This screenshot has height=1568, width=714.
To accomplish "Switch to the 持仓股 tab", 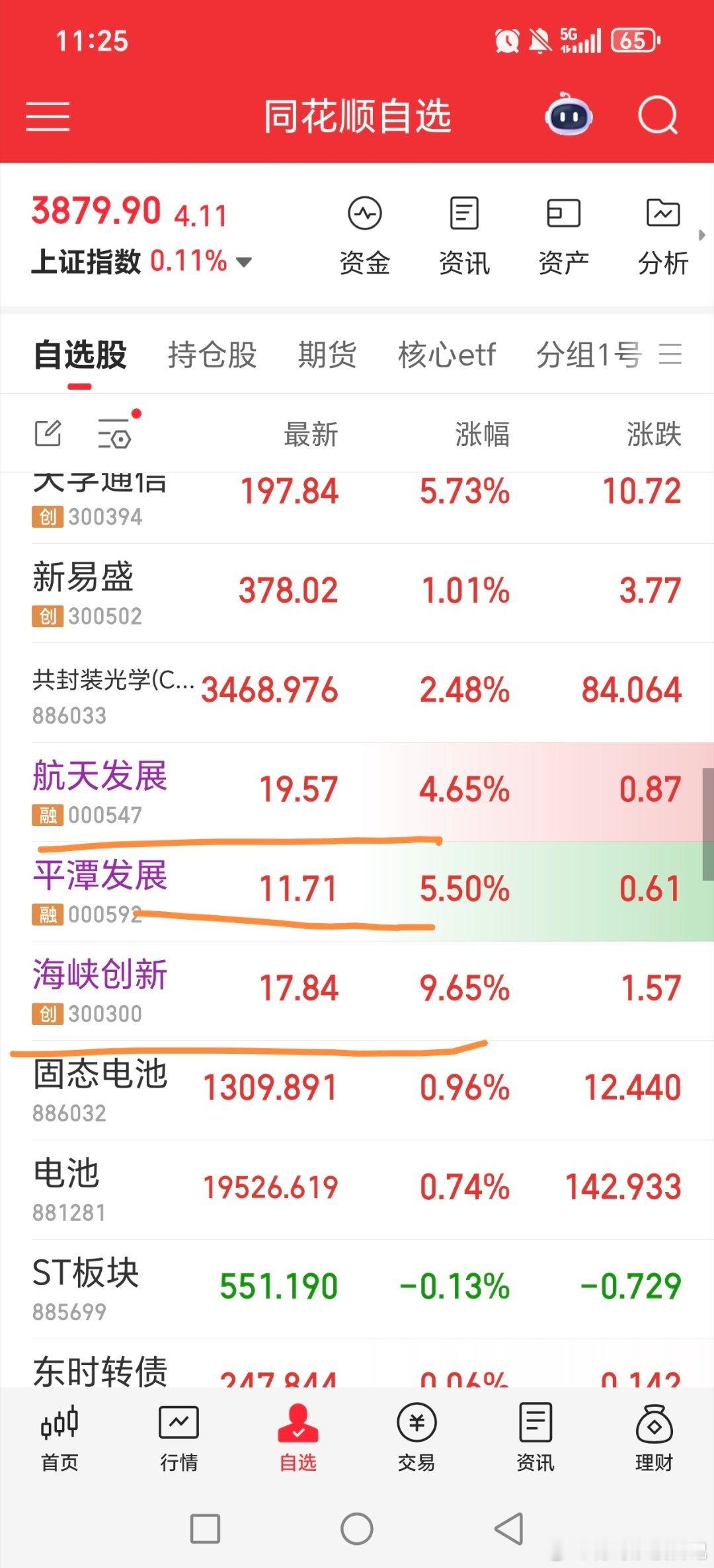I will (x=213, y=355).
